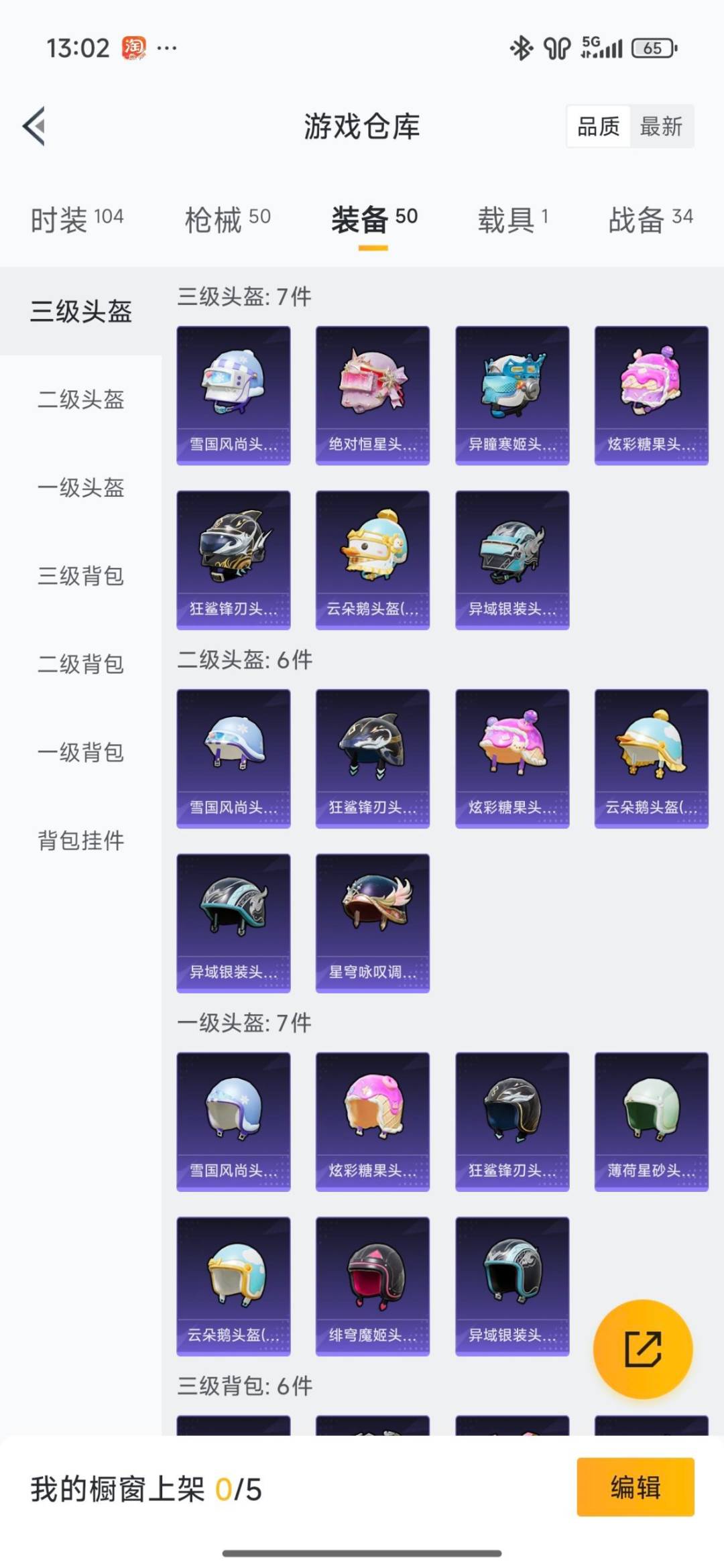
Task: Open the 绝对恒星 helmet item
Action: click(x=373, y=396)
